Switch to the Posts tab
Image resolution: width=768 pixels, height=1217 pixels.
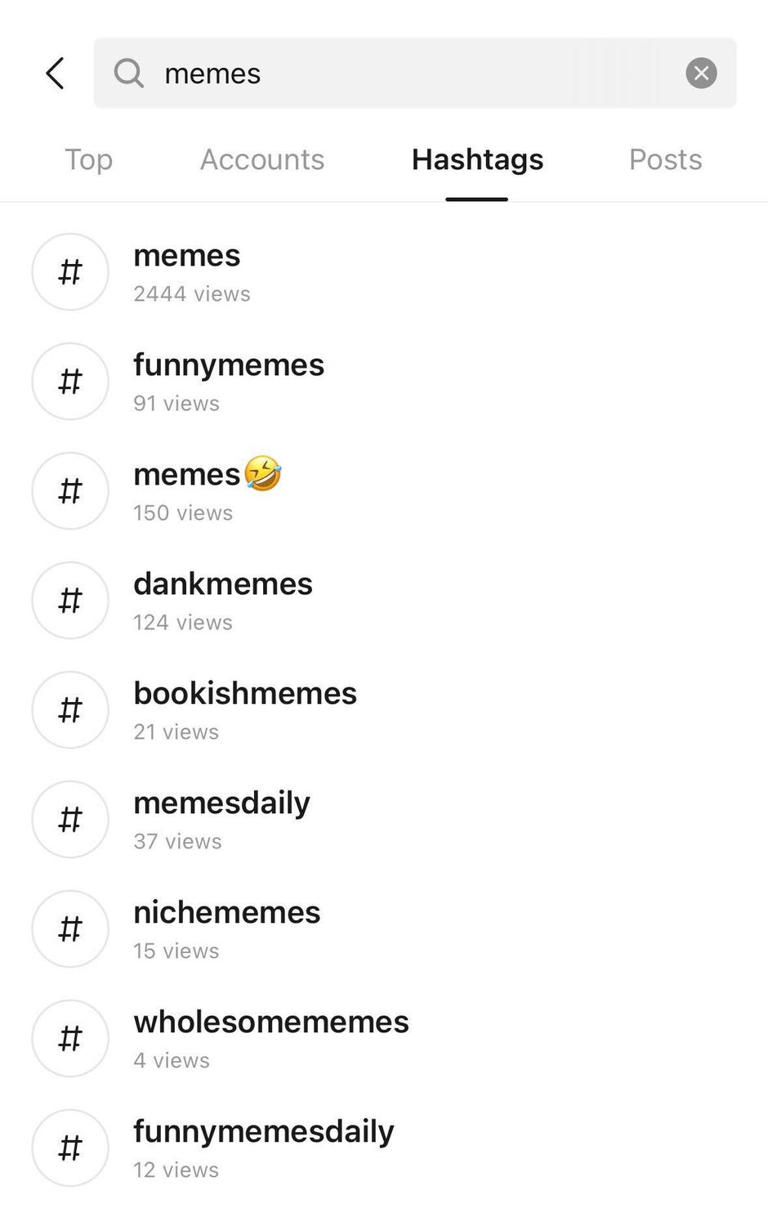coord(665,159)
